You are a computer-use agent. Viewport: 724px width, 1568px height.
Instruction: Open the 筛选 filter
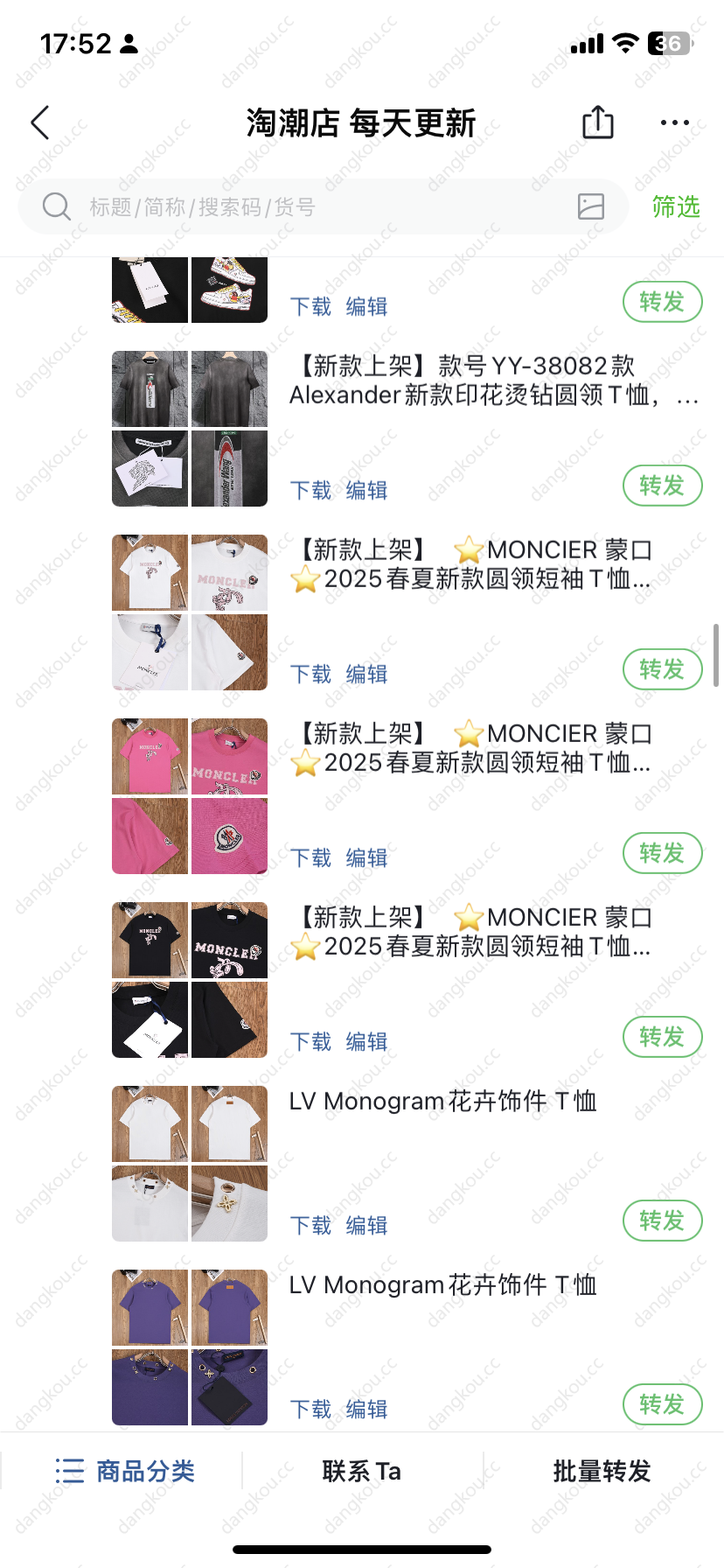676,207
